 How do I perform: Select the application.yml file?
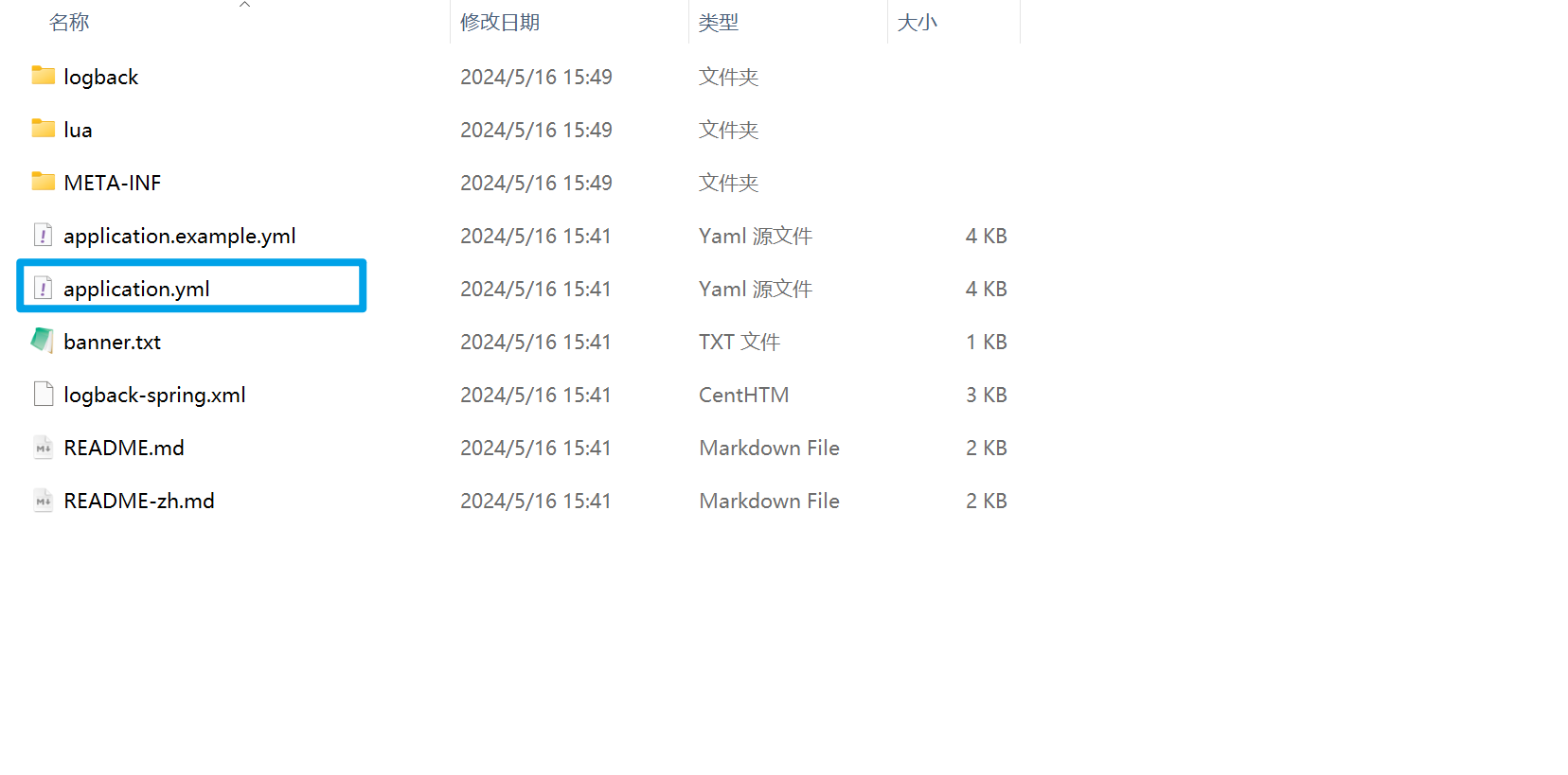(136, 290)
